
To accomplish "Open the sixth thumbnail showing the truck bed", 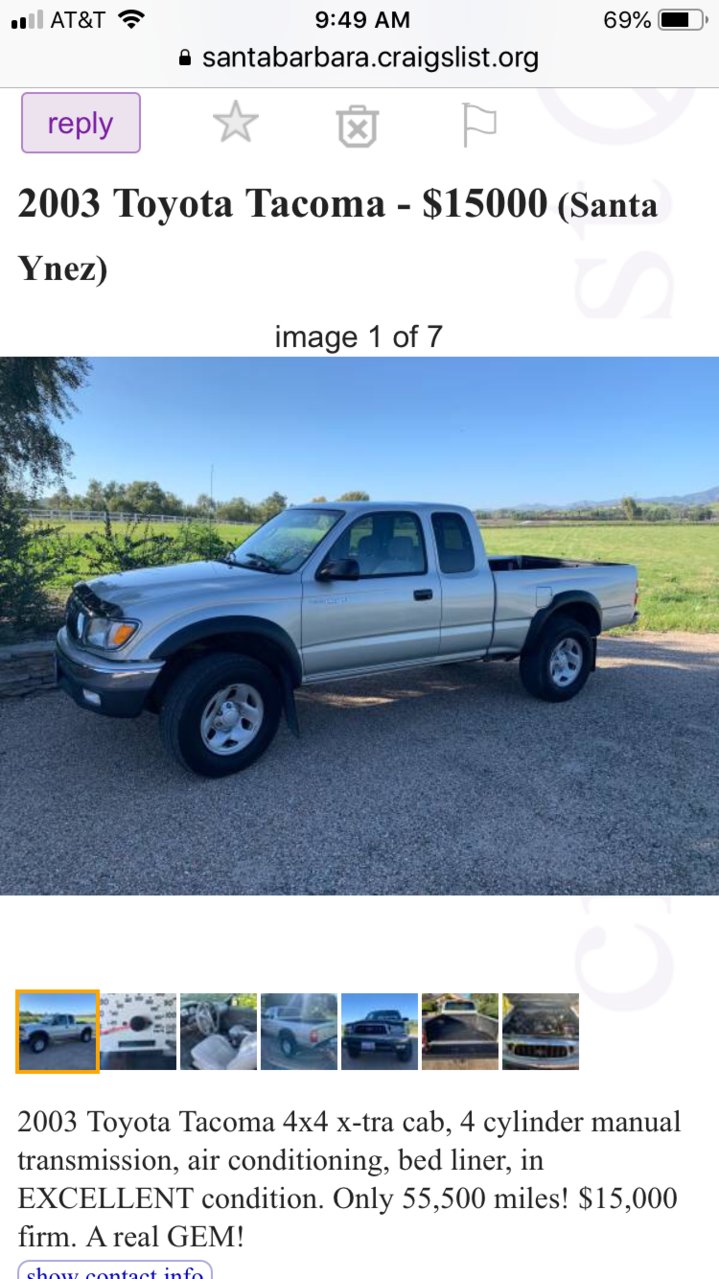I will [x=460, y=1031].
